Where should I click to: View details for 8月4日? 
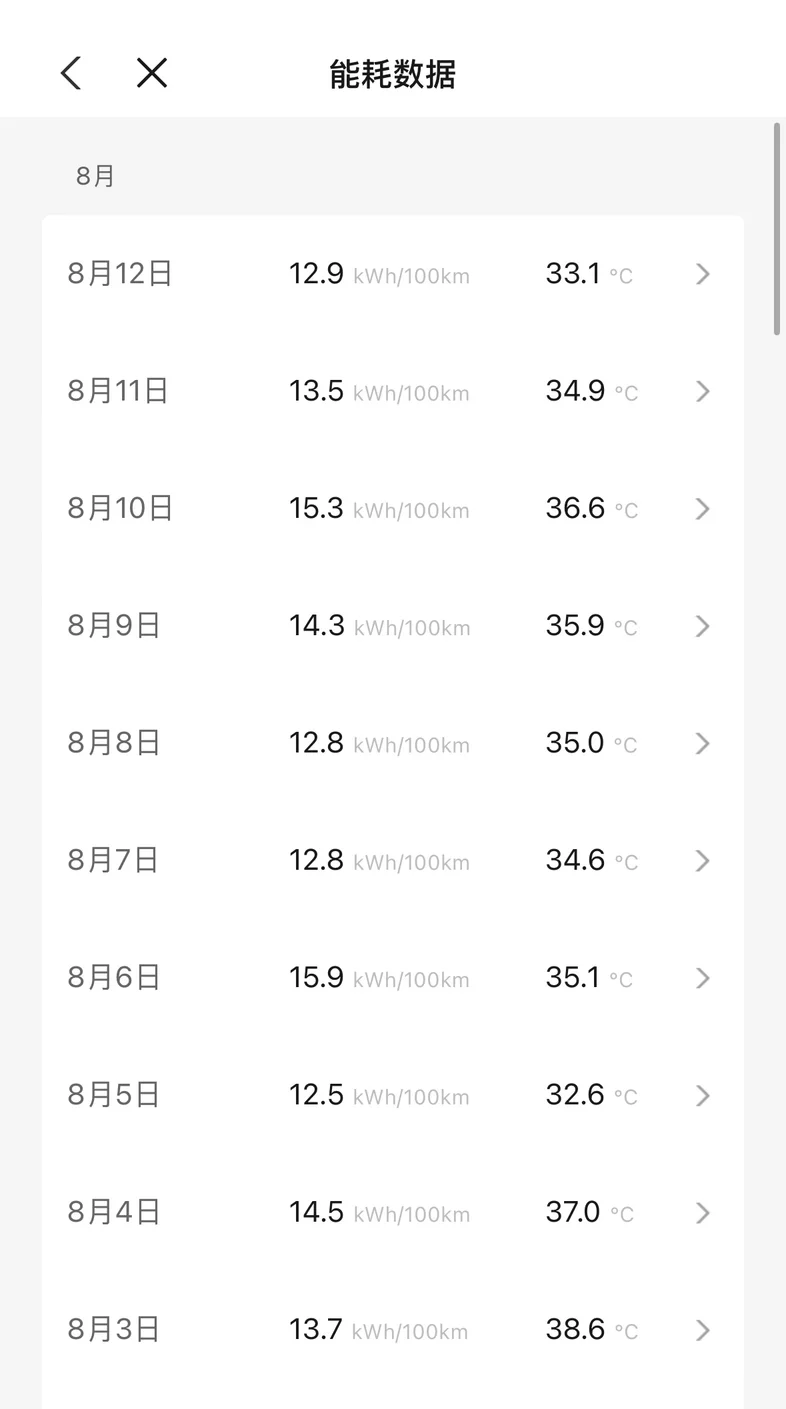pyautogui.click(x=393, y=1213)
